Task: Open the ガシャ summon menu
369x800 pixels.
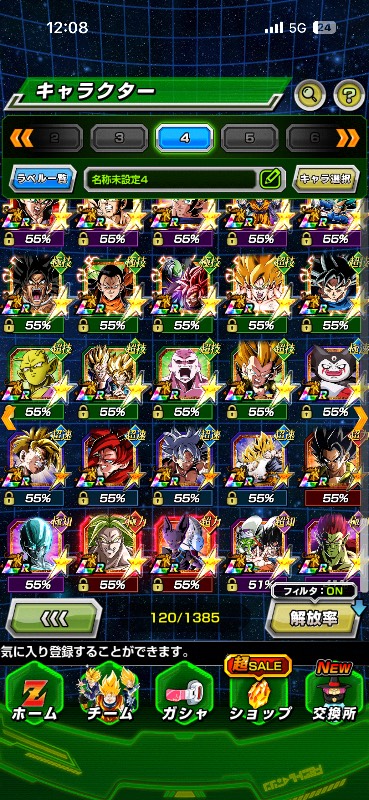Action: (184, 694)
